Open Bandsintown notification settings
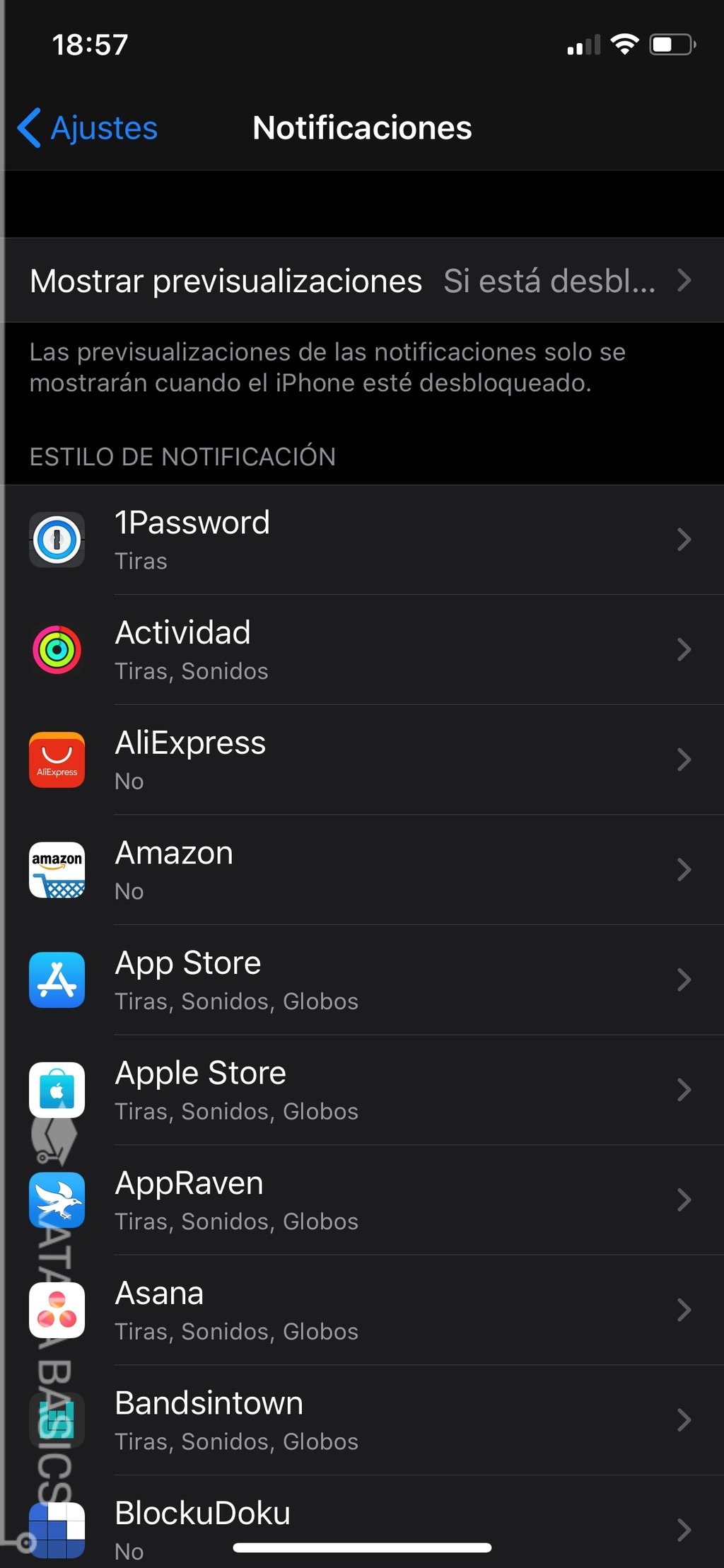 coord(362,1420)
